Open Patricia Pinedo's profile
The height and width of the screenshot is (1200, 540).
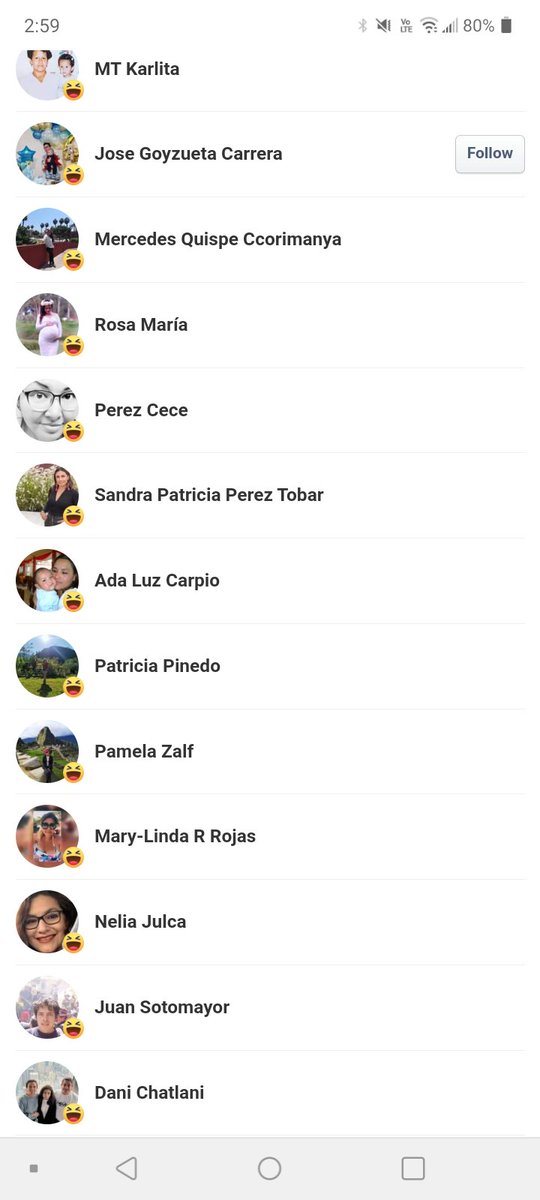tap(270, 666)
